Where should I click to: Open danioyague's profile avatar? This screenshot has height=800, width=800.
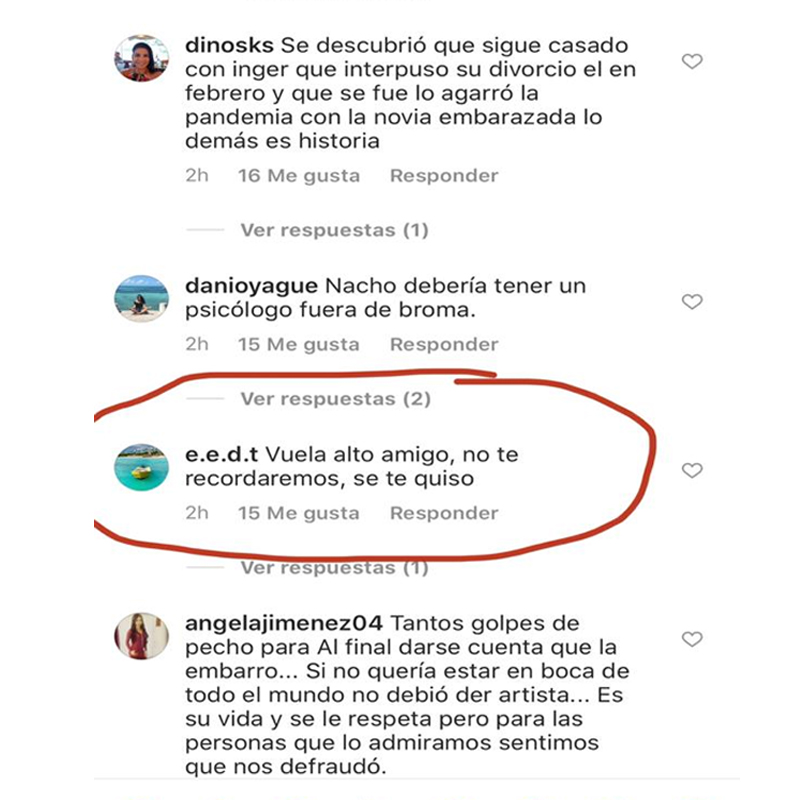click(x=141, y=298)
